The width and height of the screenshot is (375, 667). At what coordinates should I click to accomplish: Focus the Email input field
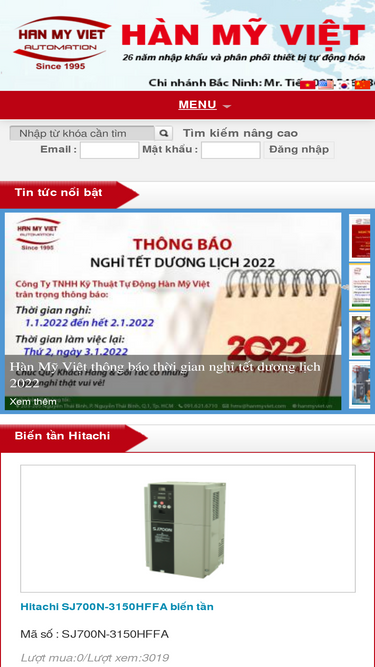pyautogui.click(x=110, y=150)
